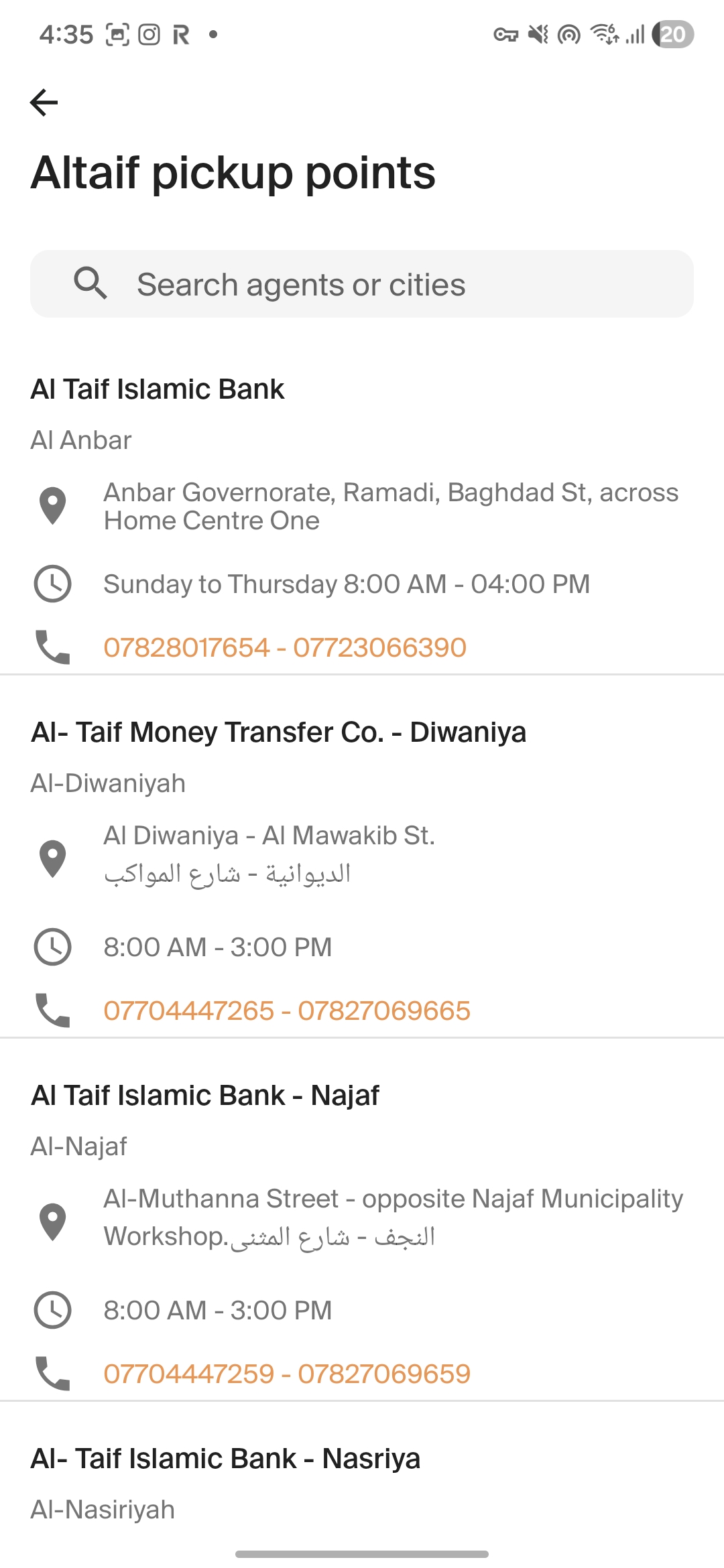Viewport: 724px width, 1568px height.
Task: Call the Najaf branch phone numbers
Action: coord(287,1374)
